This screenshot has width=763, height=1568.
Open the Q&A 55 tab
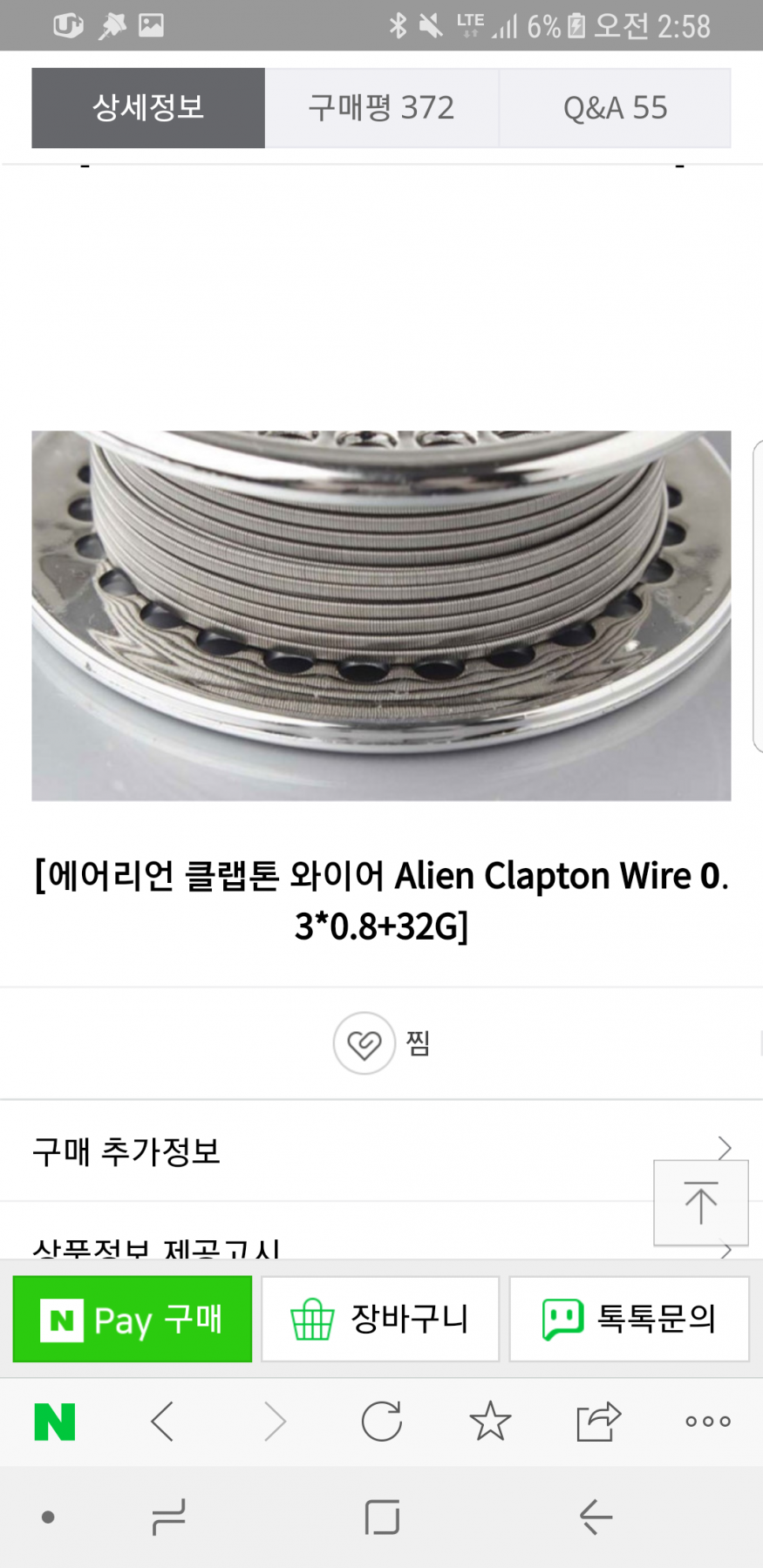pos(615,108)
